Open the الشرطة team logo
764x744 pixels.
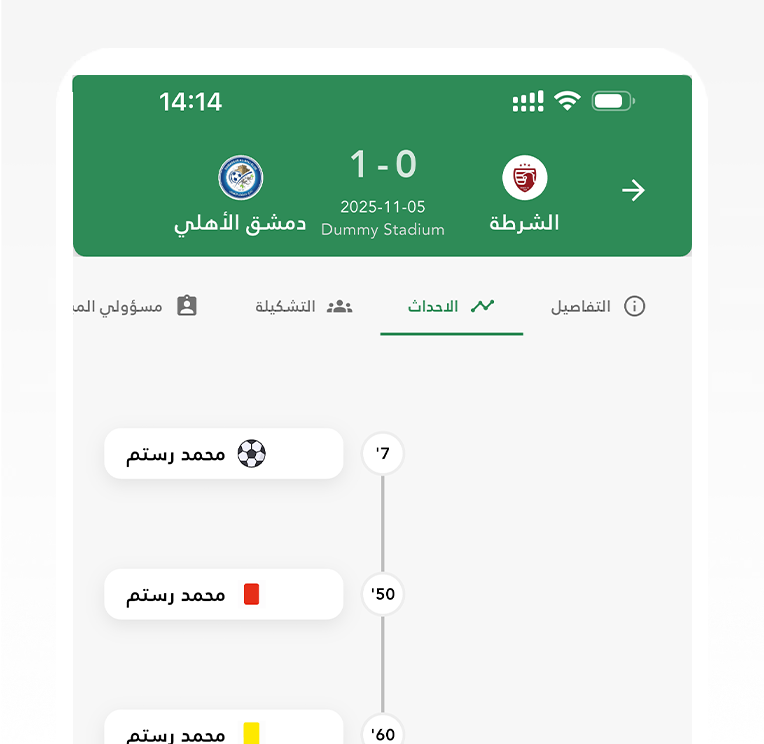(x=524, y=178)
